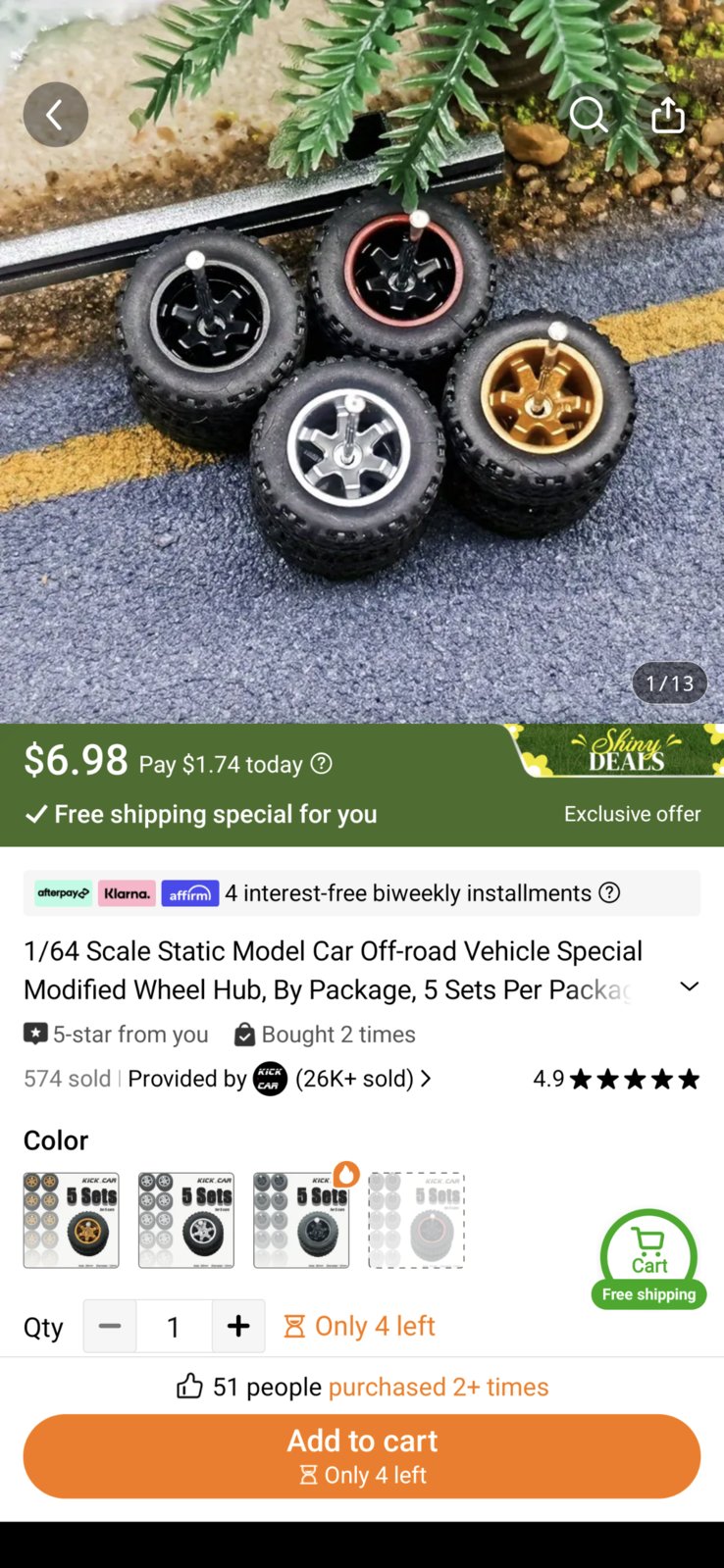Share this product listing
Screen dimensions: 724x1568
tap(668, 115)
